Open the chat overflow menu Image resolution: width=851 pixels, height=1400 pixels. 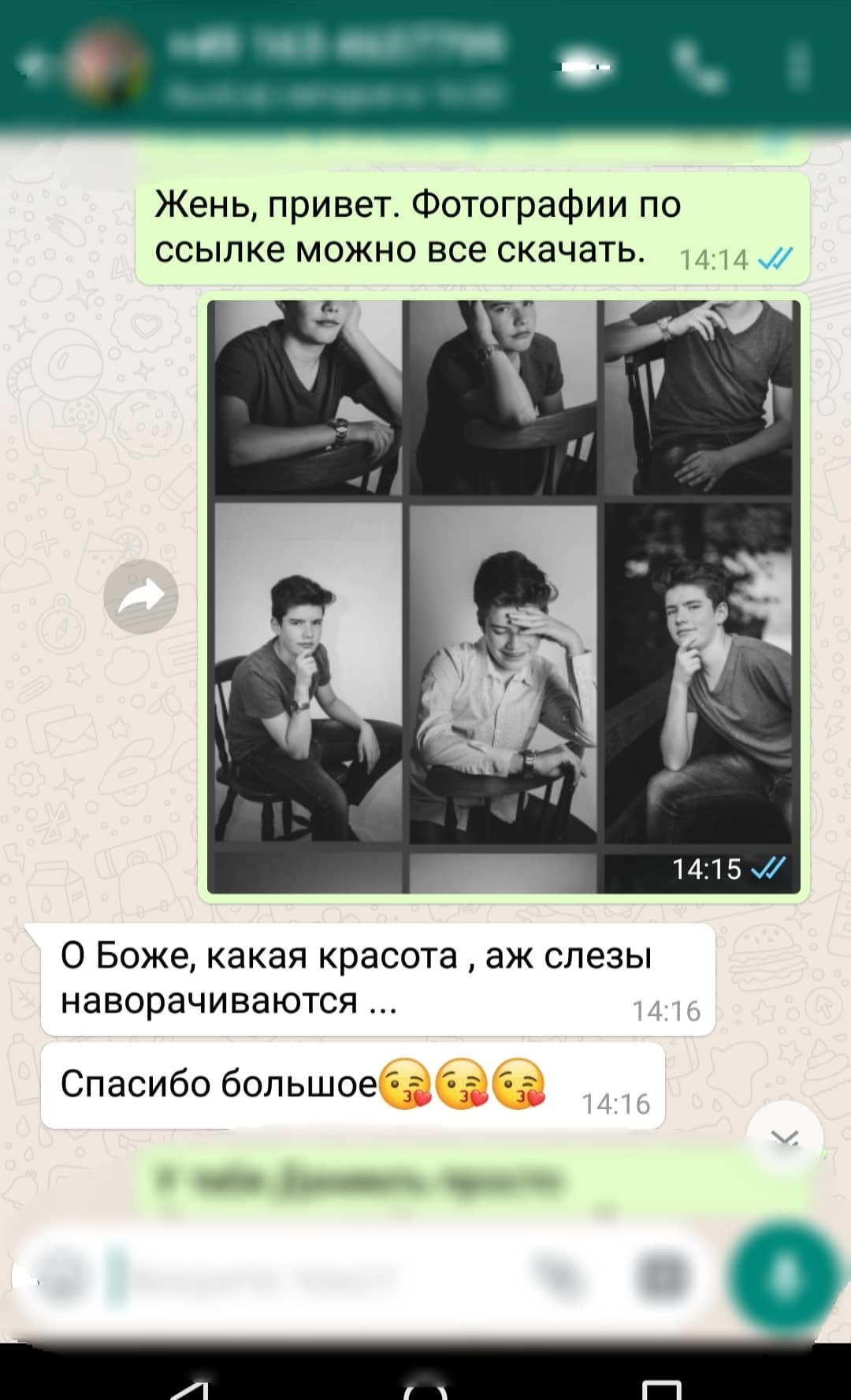[x=798, y=68]
